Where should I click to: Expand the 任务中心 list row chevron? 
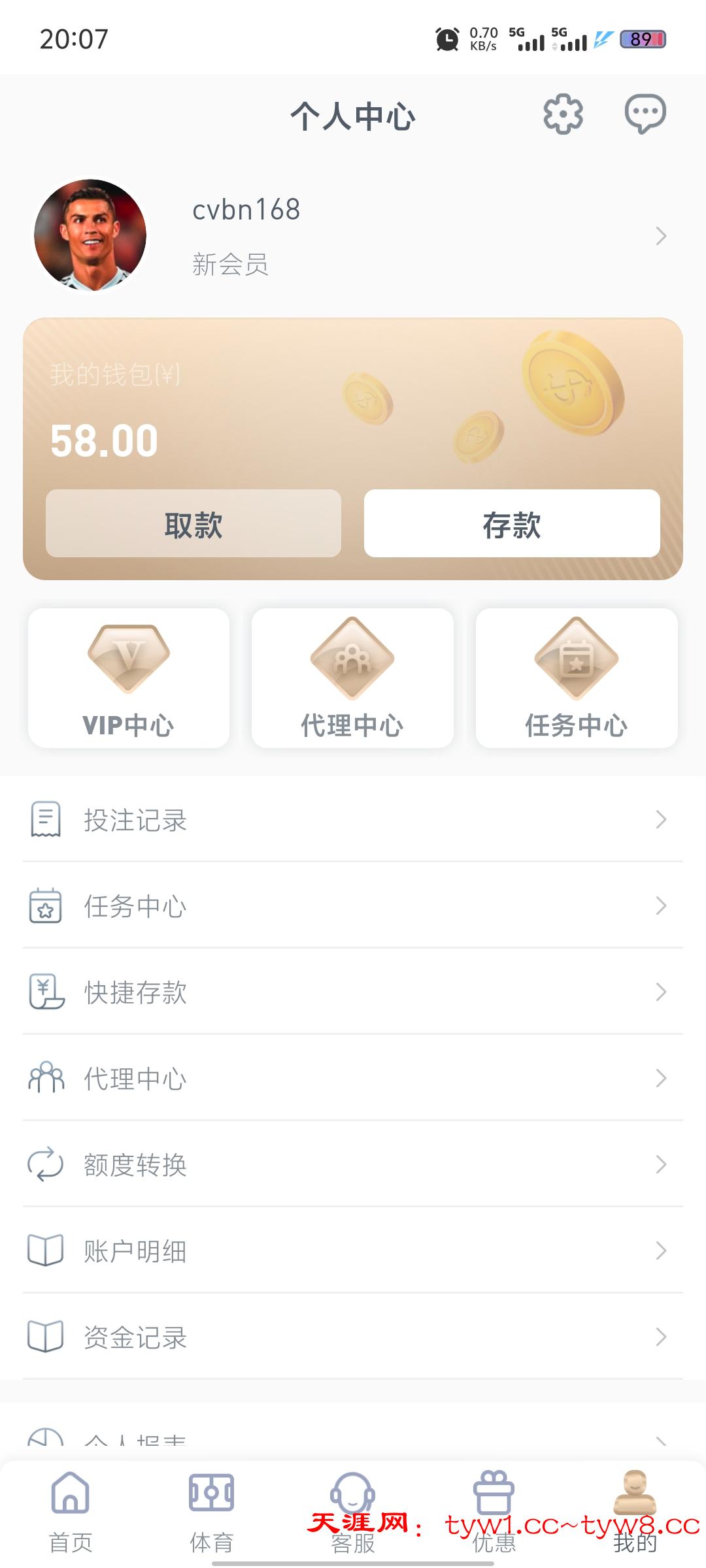[x=662, y=907]
